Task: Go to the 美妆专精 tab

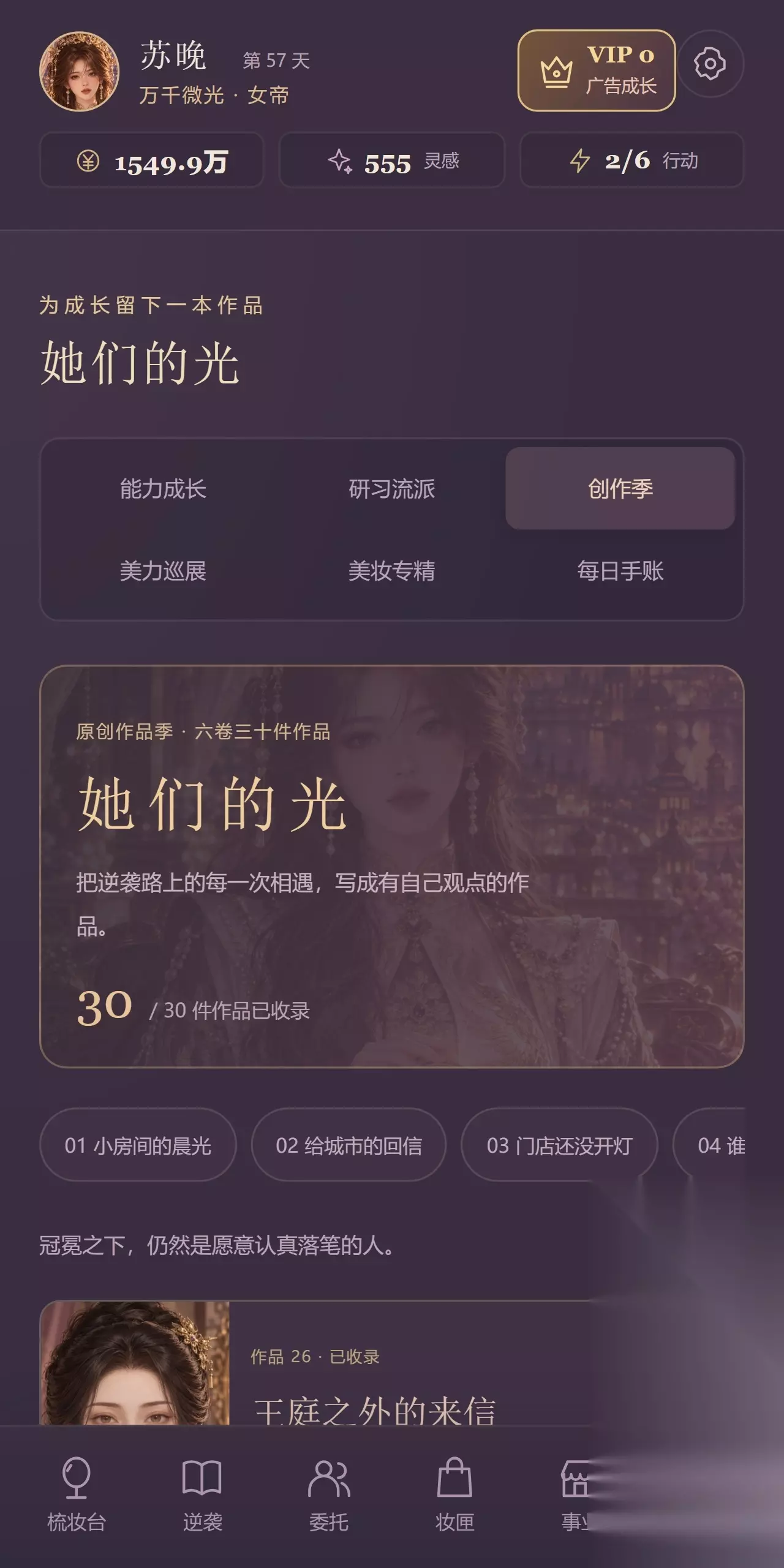Action: click(x=392, y=571)
